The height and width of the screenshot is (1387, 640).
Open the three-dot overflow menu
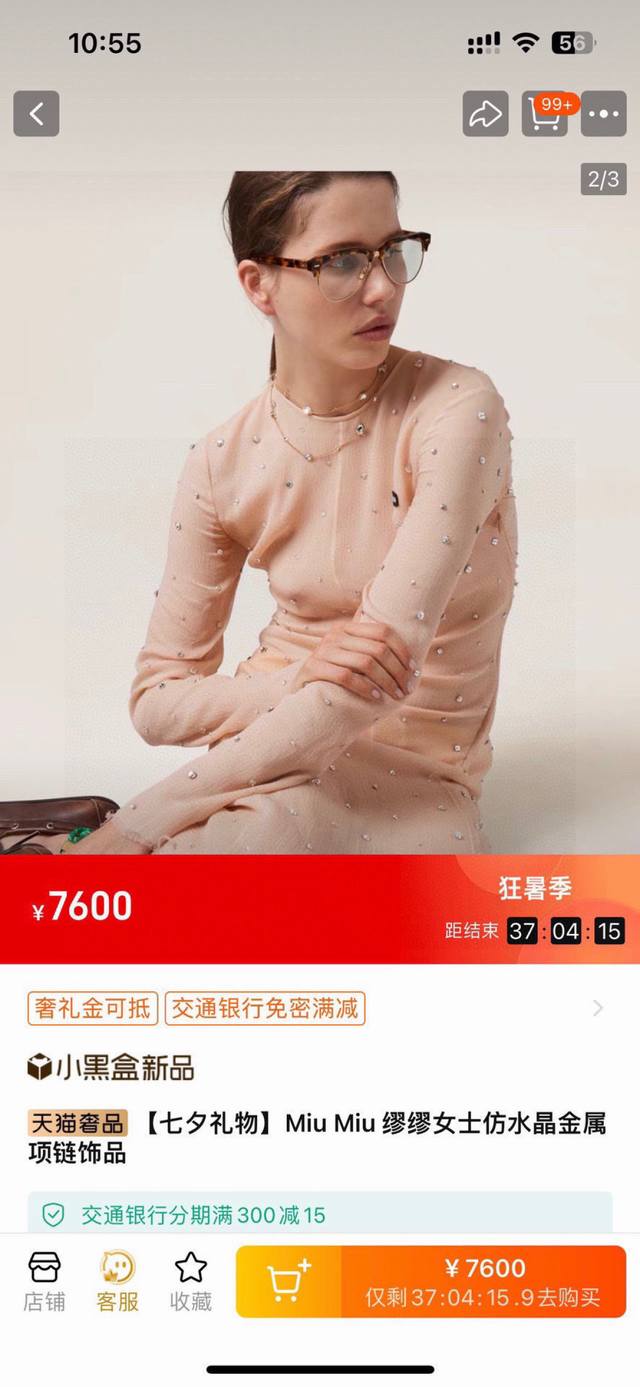click(604, 114)
